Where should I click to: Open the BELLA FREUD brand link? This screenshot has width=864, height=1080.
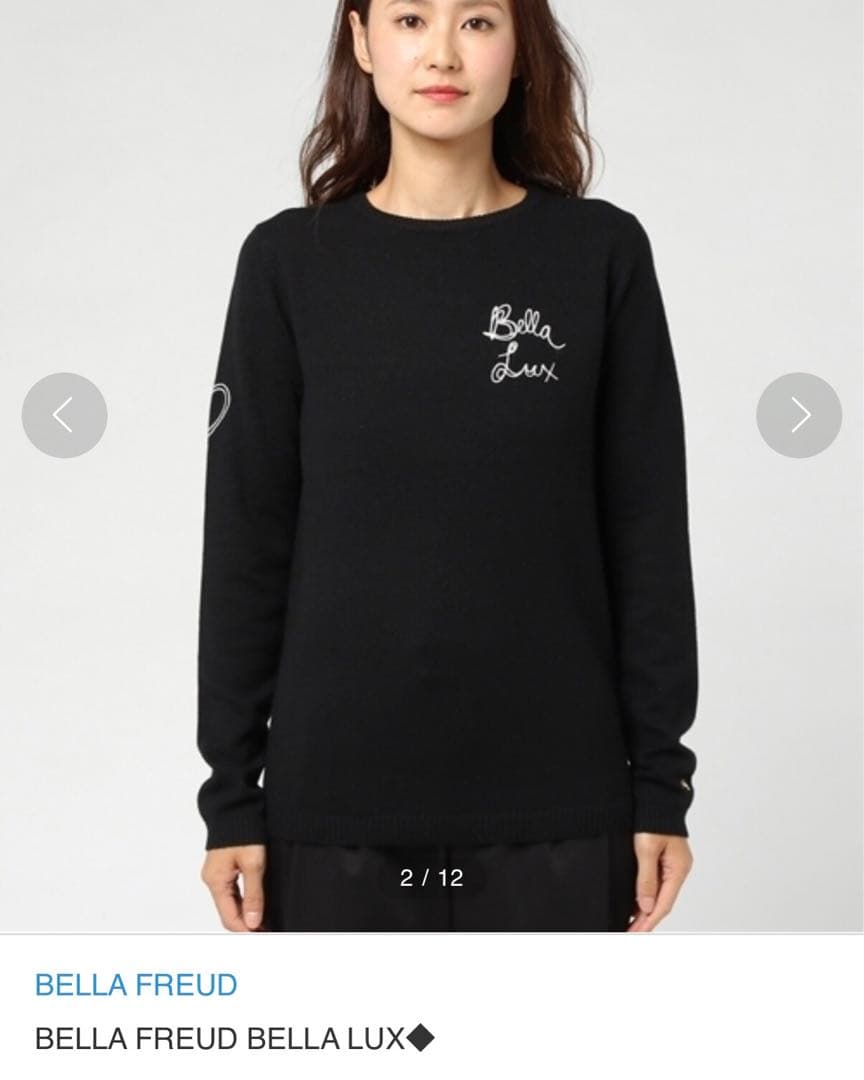click(x=136, y=985)
